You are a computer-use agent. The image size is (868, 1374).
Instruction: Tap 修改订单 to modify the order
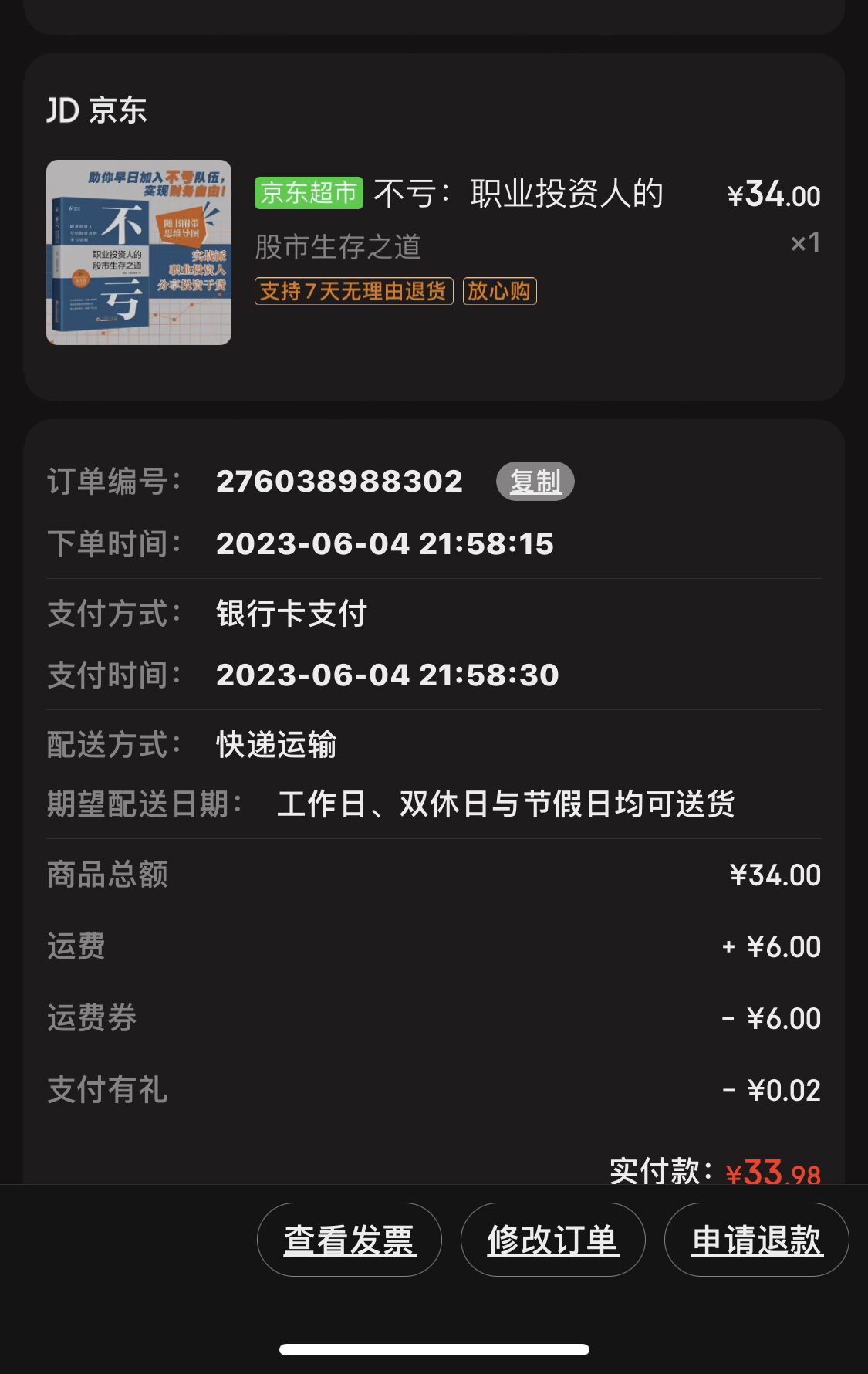click(552, 1240)
